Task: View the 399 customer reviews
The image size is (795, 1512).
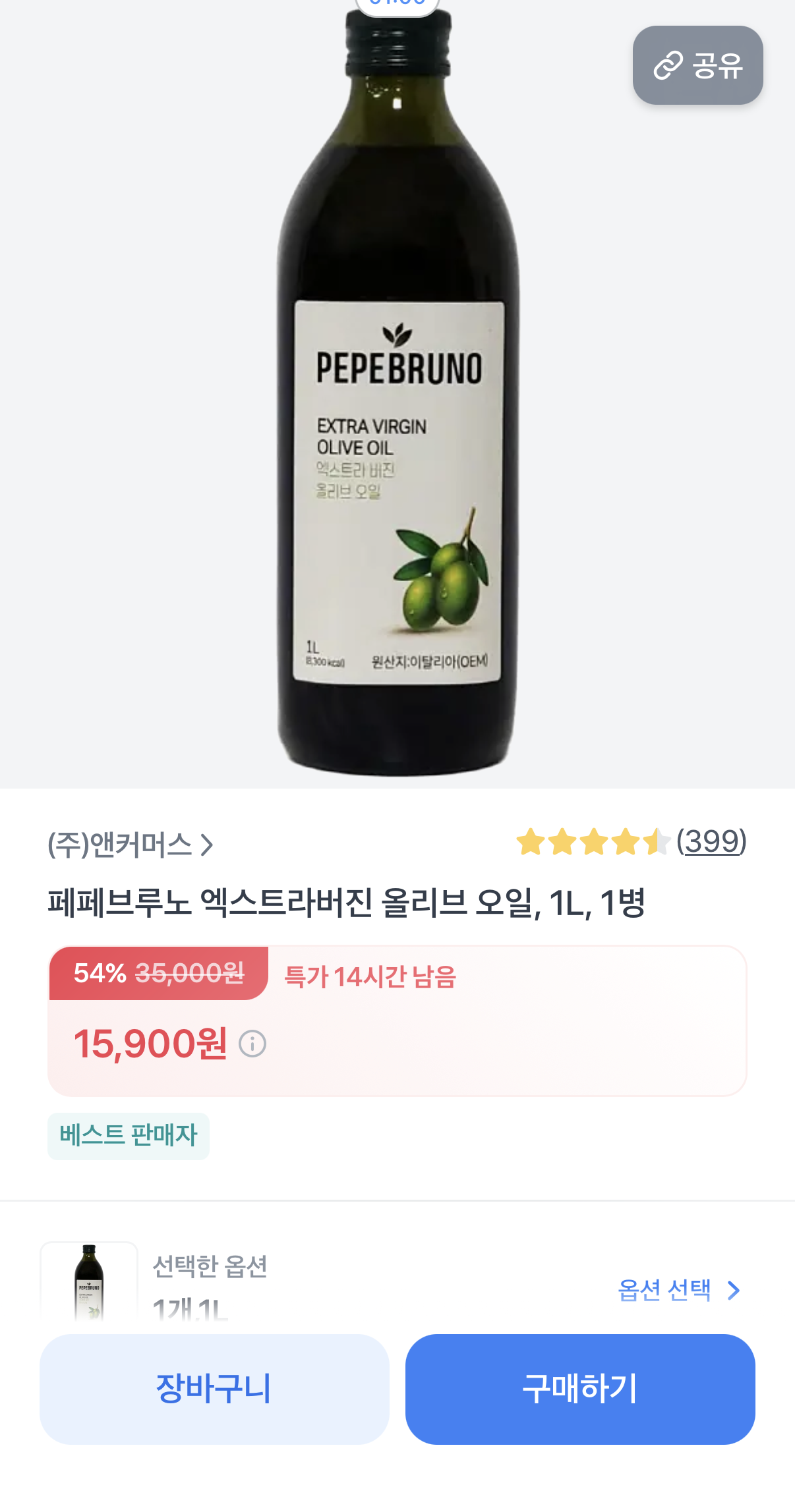Action: pos(711,841)
